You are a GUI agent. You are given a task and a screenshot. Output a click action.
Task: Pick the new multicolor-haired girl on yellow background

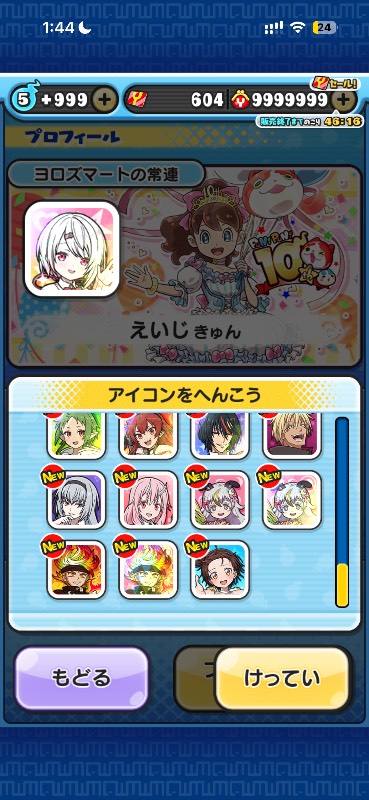[292, 499]
